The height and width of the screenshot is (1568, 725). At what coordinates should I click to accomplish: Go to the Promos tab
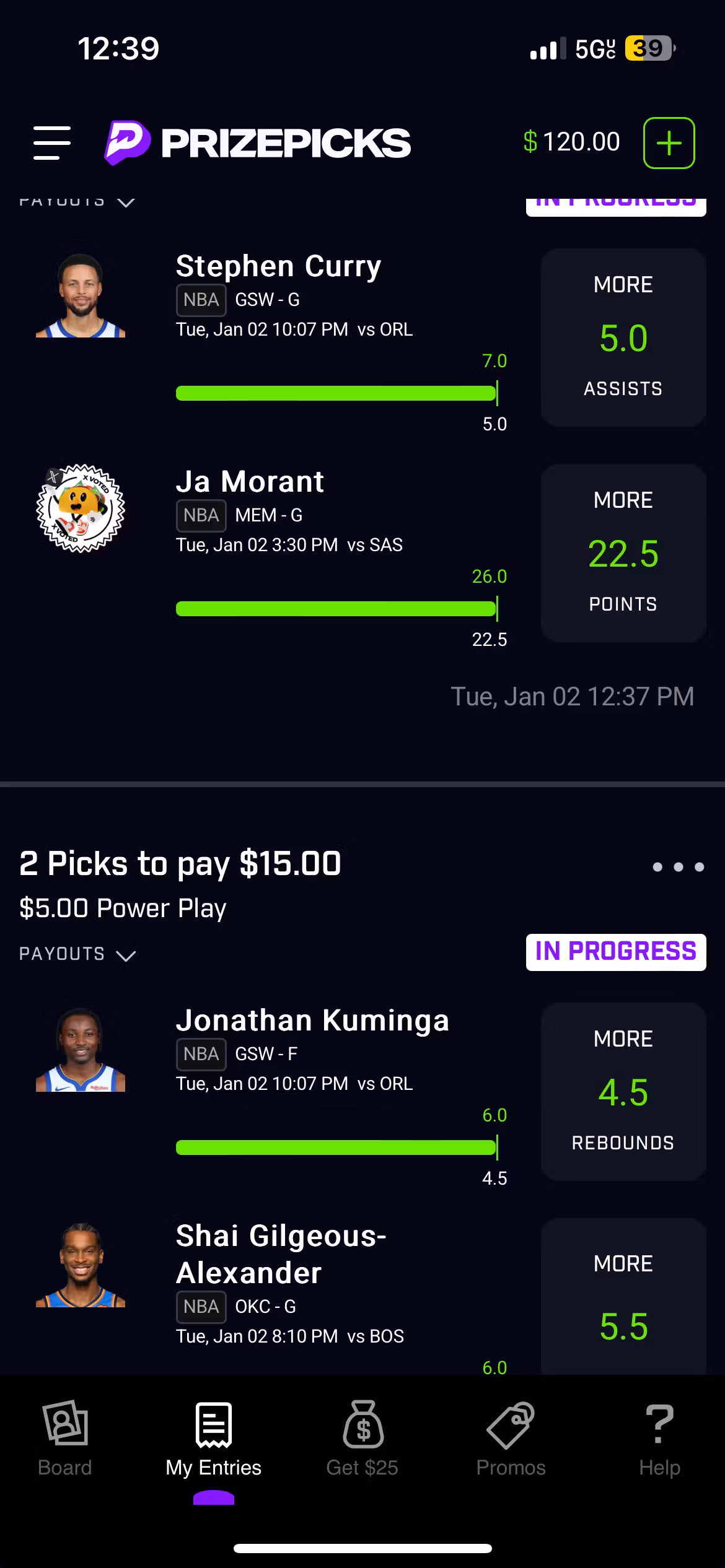click(x=511, y=1439)
